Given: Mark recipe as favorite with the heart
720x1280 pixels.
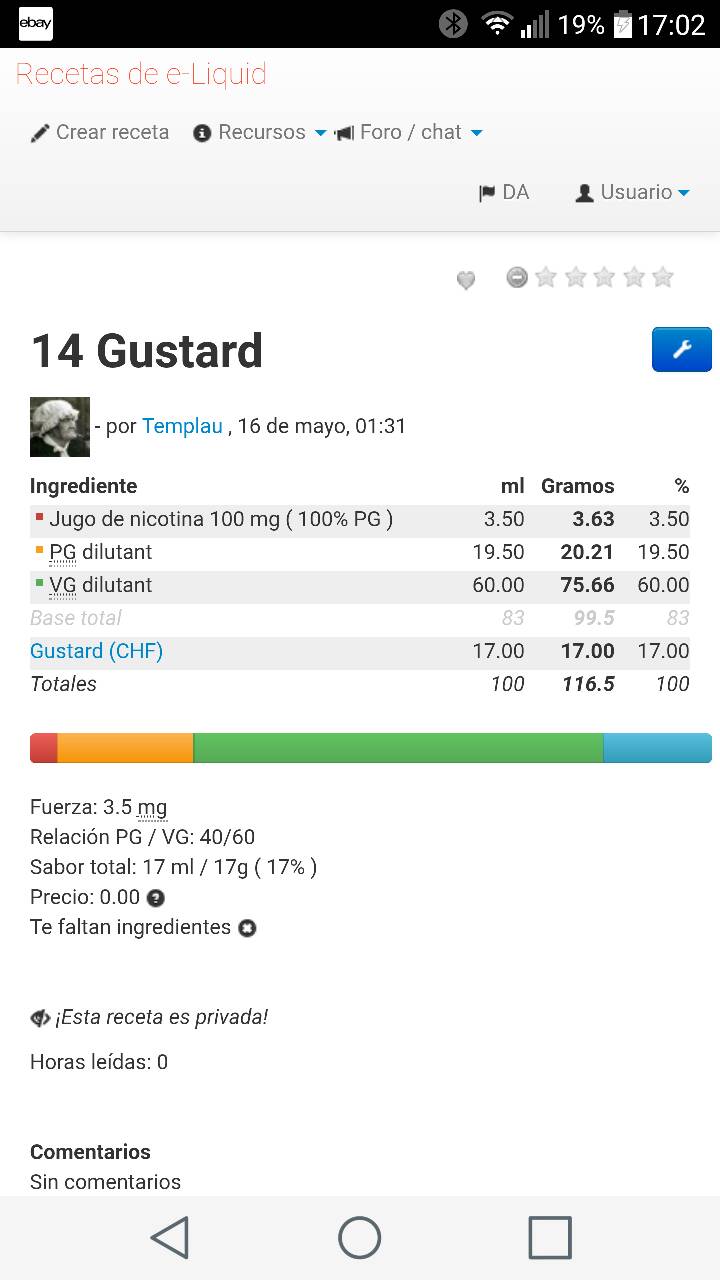Looking at the screenshot, I should coord(466,281).
